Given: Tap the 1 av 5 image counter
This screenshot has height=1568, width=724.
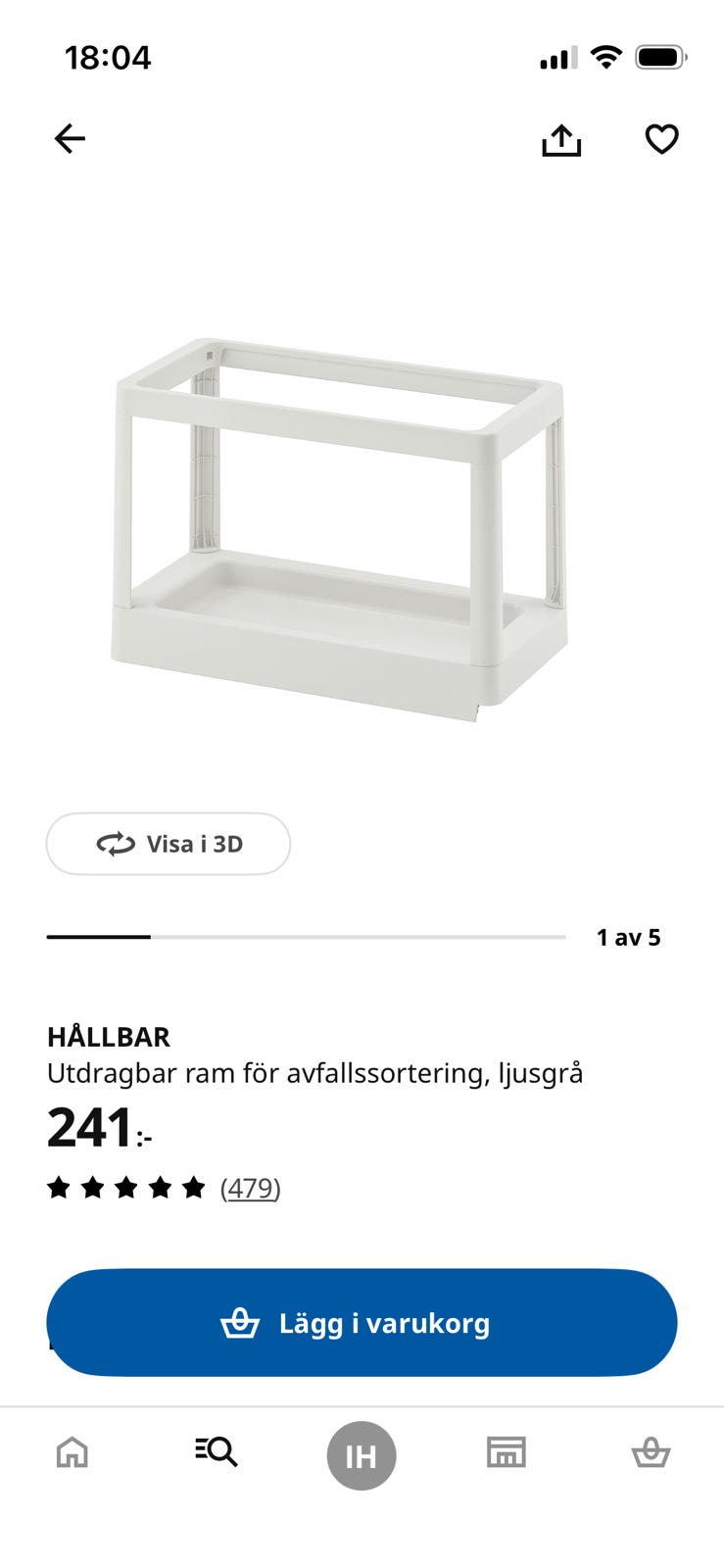Looking at the screenshot, I should tap(628, 937).
